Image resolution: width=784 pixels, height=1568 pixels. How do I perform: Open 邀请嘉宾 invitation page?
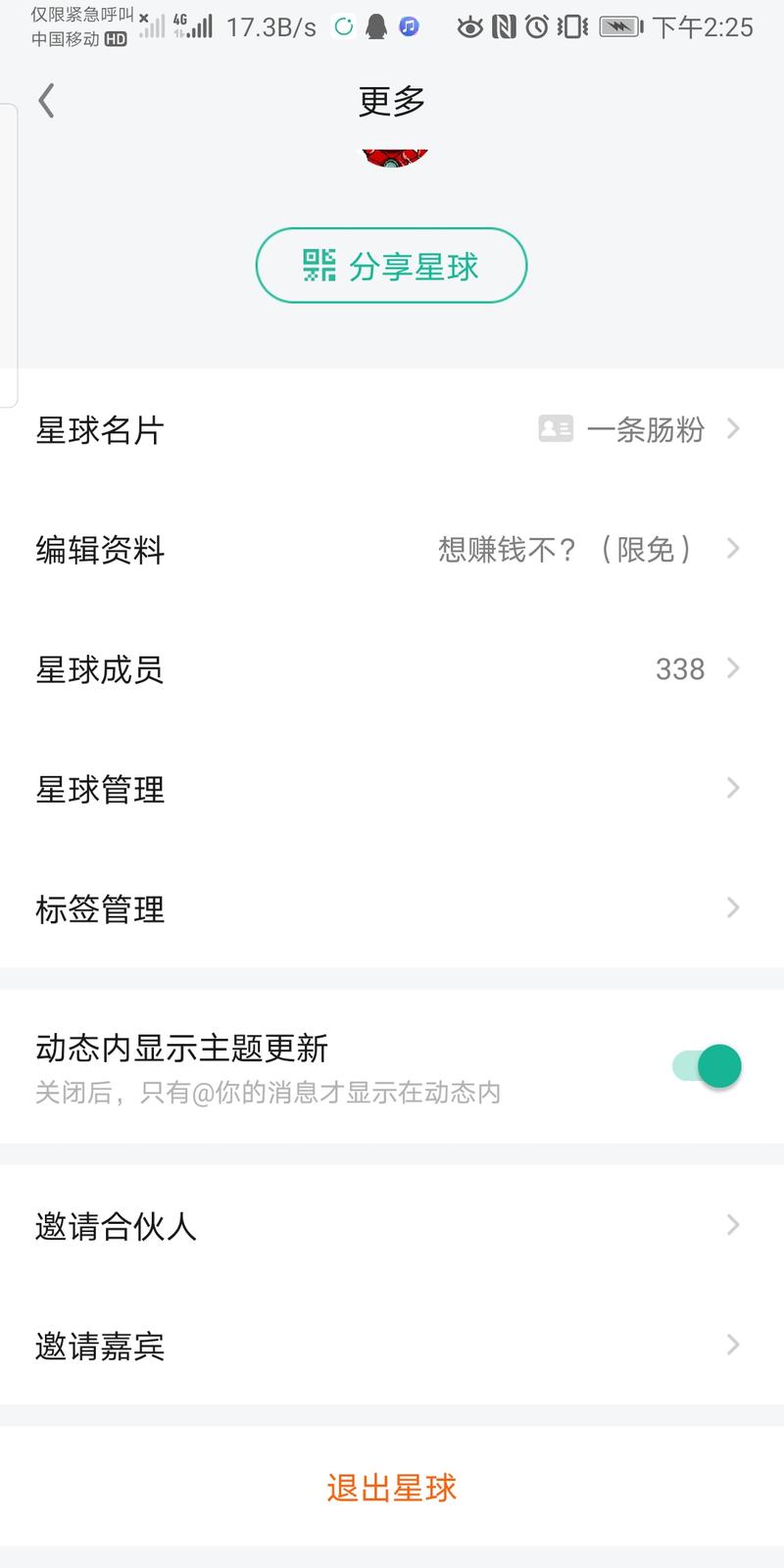tap(733, 1345)
